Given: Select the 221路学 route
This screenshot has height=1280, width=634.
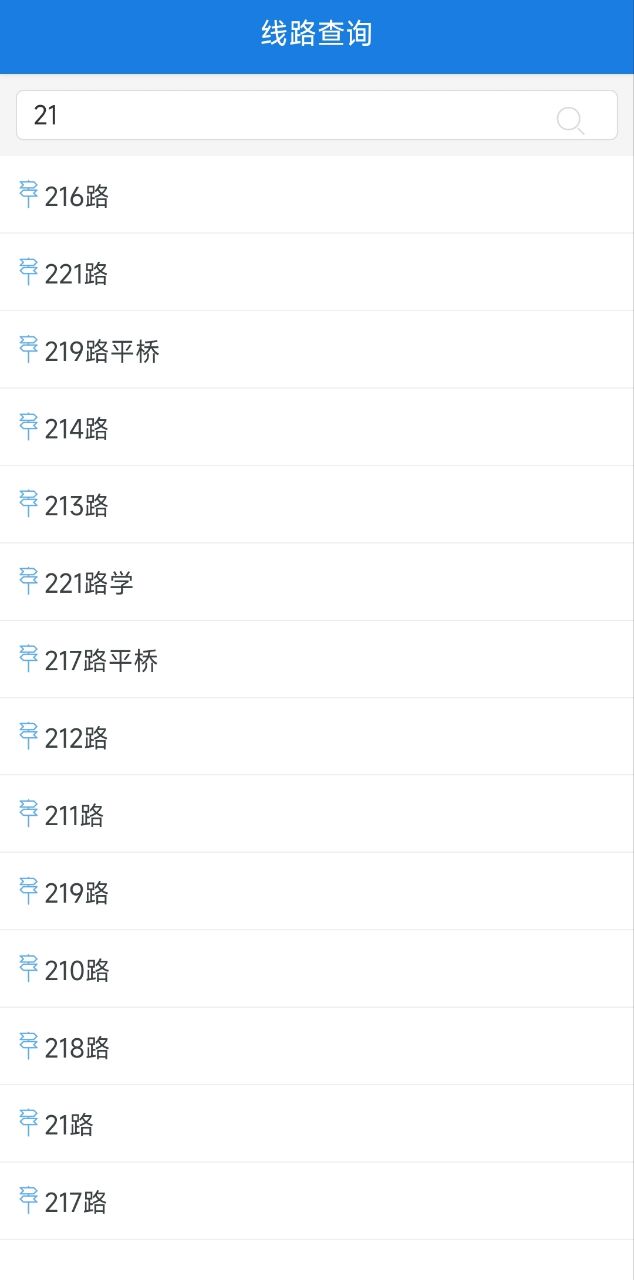Looking at the screenshot, I should [317, 582].
